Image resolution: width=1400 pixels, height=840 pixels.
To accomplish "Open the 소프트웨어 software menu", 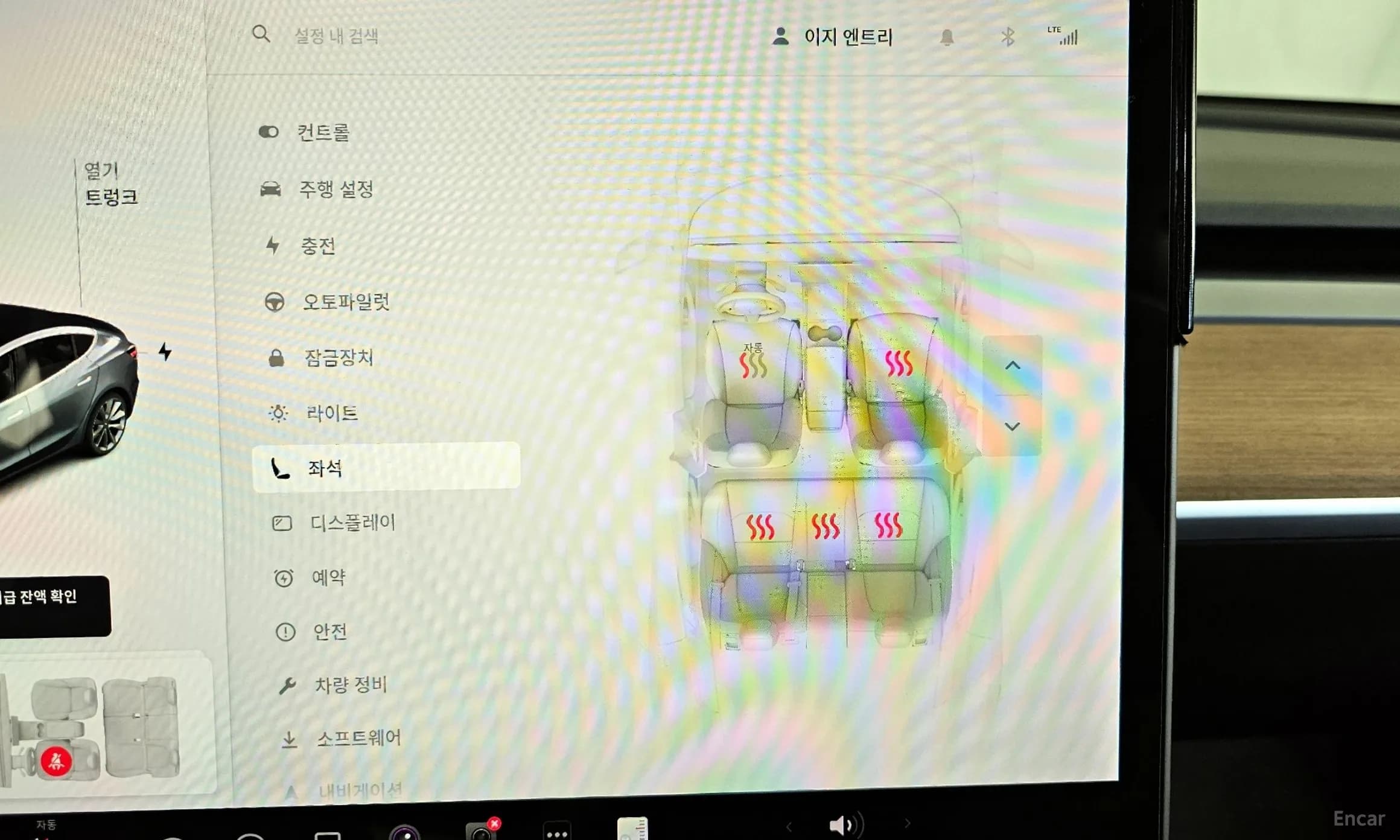I will point(358,738).
